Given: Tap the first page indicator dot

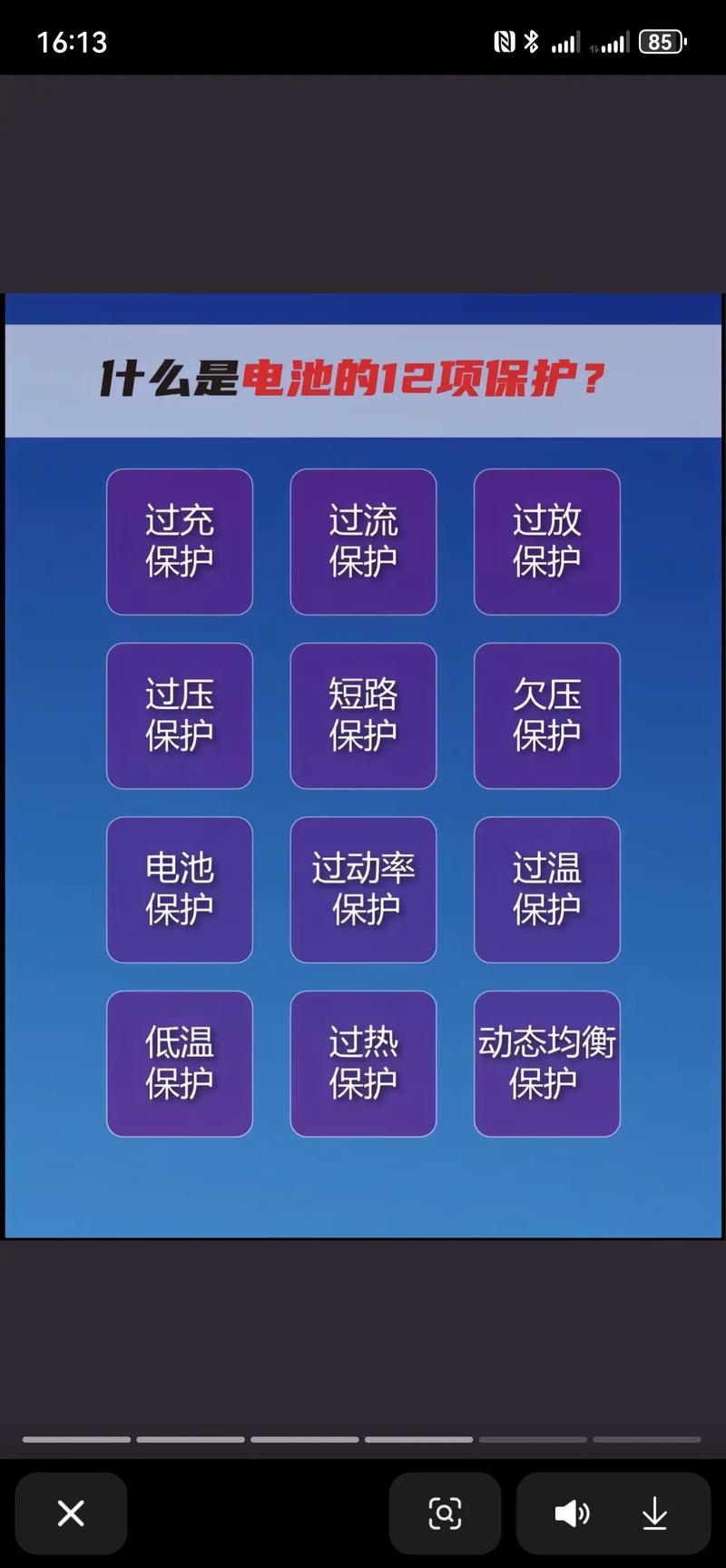Looking at the screenshot, I should (75, 1439).
